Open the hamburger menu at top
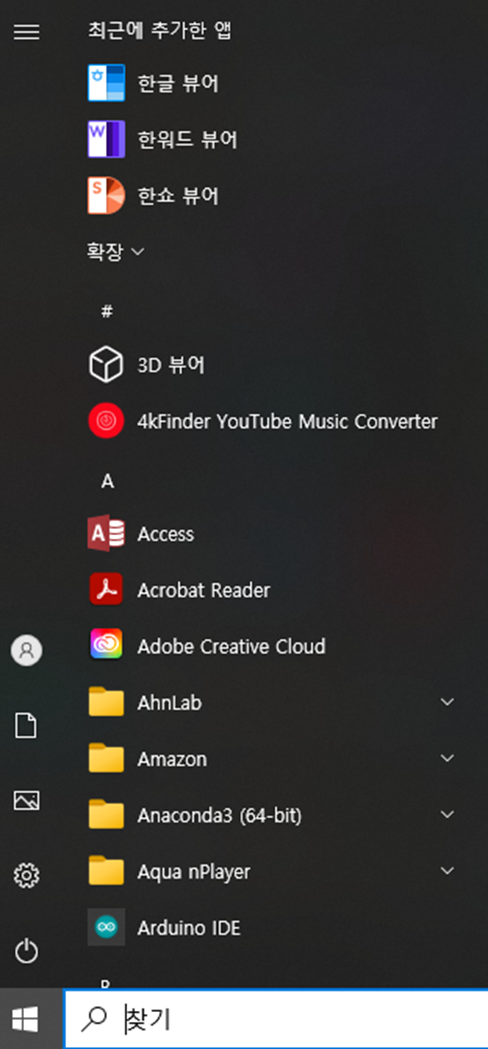This screenshot has width=488, height=1049. (26, 31)
